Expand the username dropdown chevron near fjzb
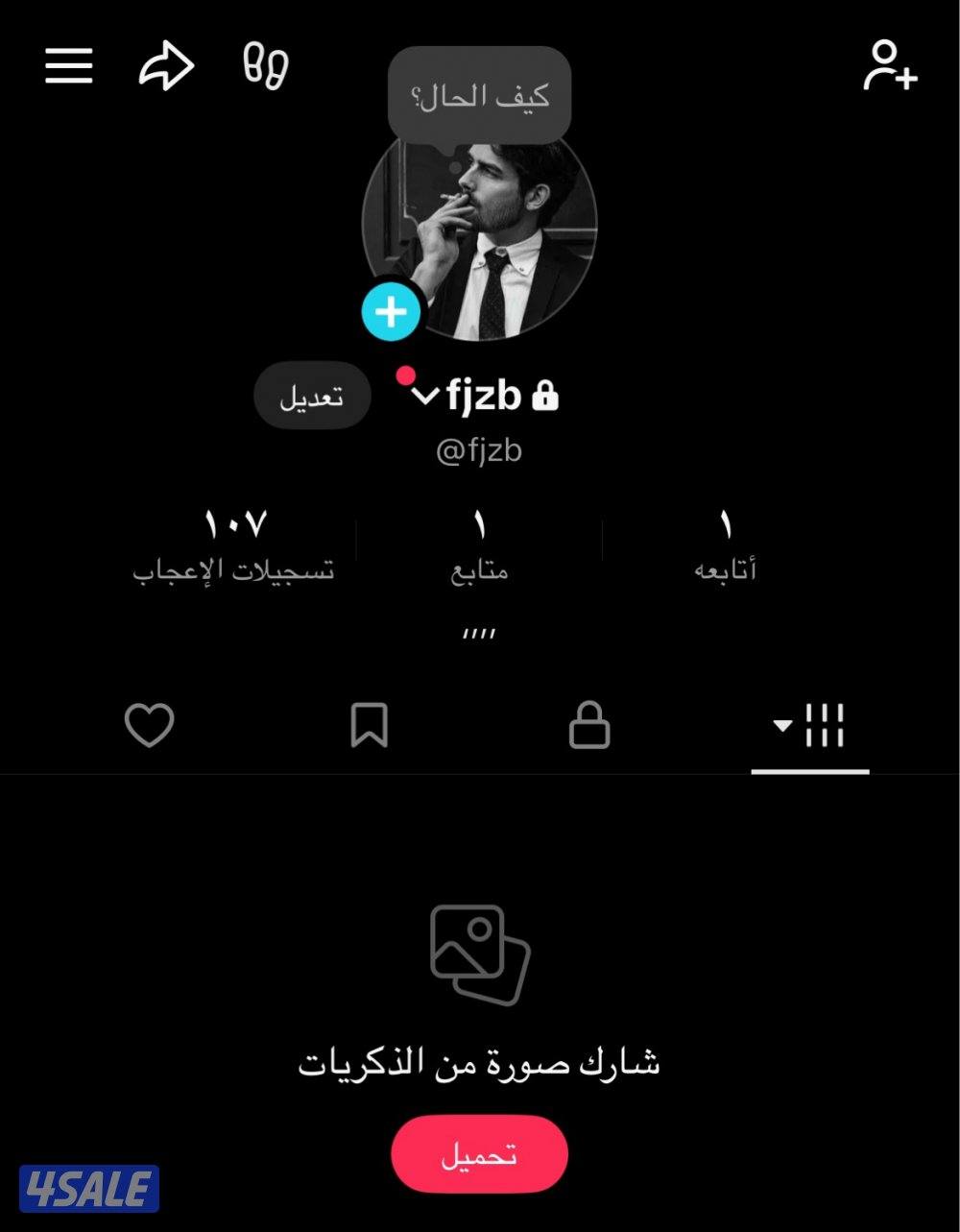Image resolution: width=960 pixels, height=1232 pixels. point(423,396)
